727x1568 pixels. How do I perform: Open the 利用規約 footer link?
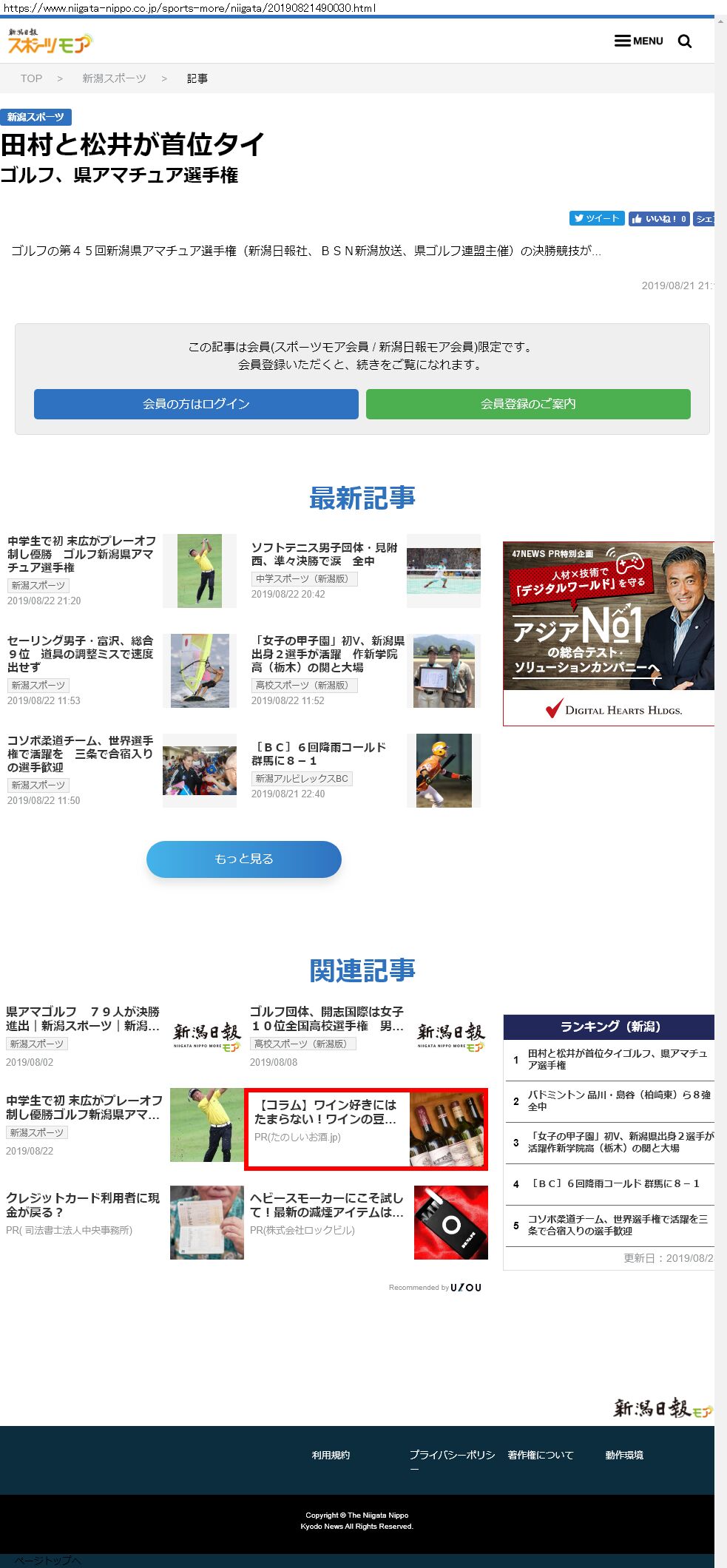pyautogui.click(x=331, y=1455)
